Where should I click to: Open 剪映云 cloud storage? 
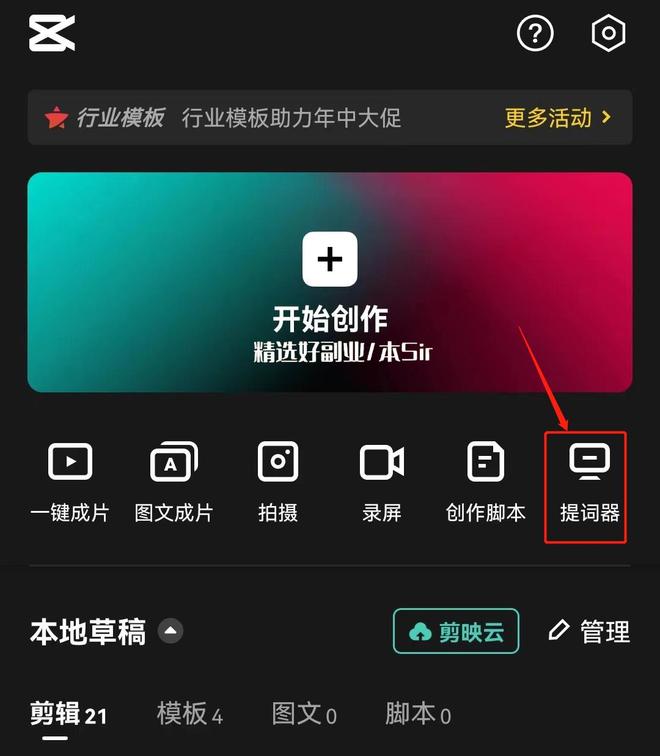click(456, 632)
